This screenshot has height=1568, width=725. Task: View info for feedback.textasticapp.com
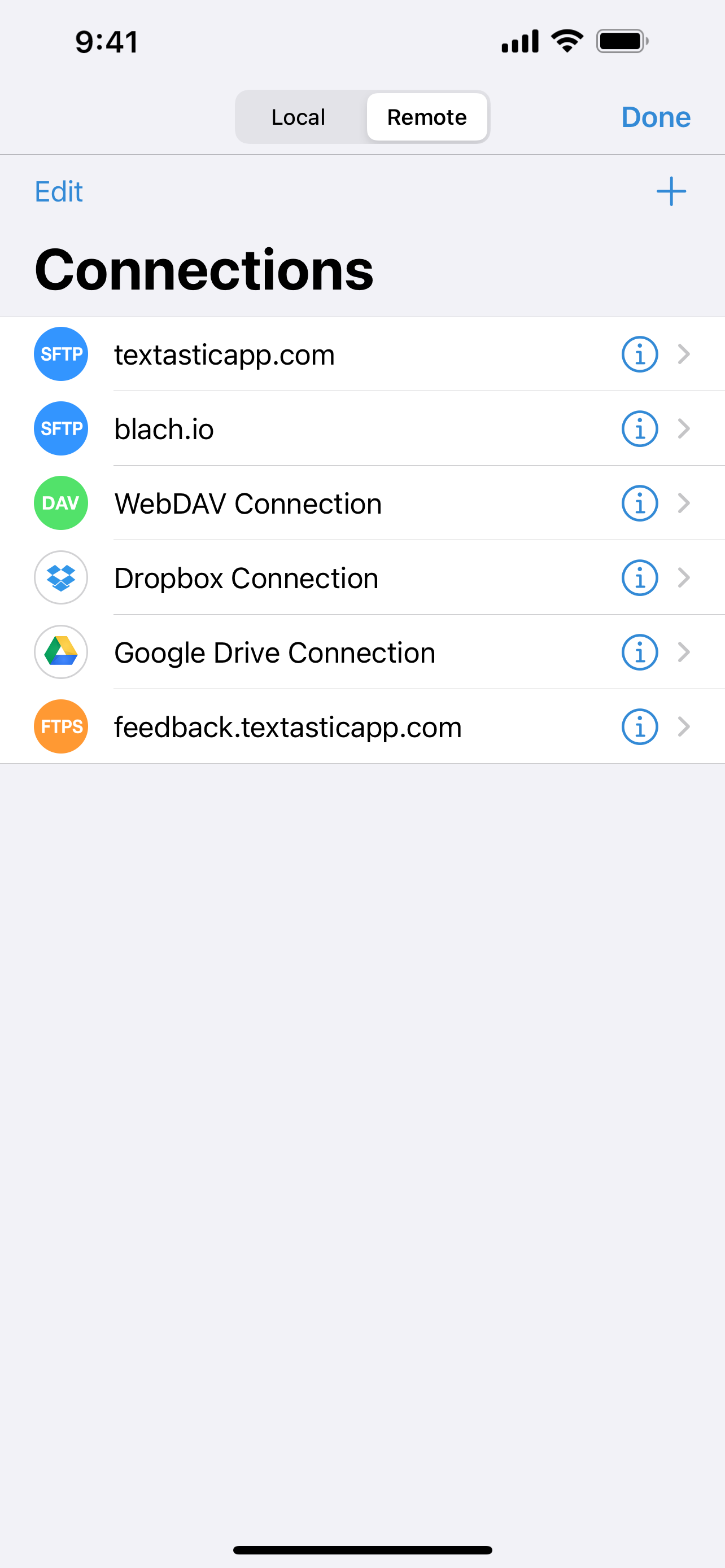click(x=639, y=727)
